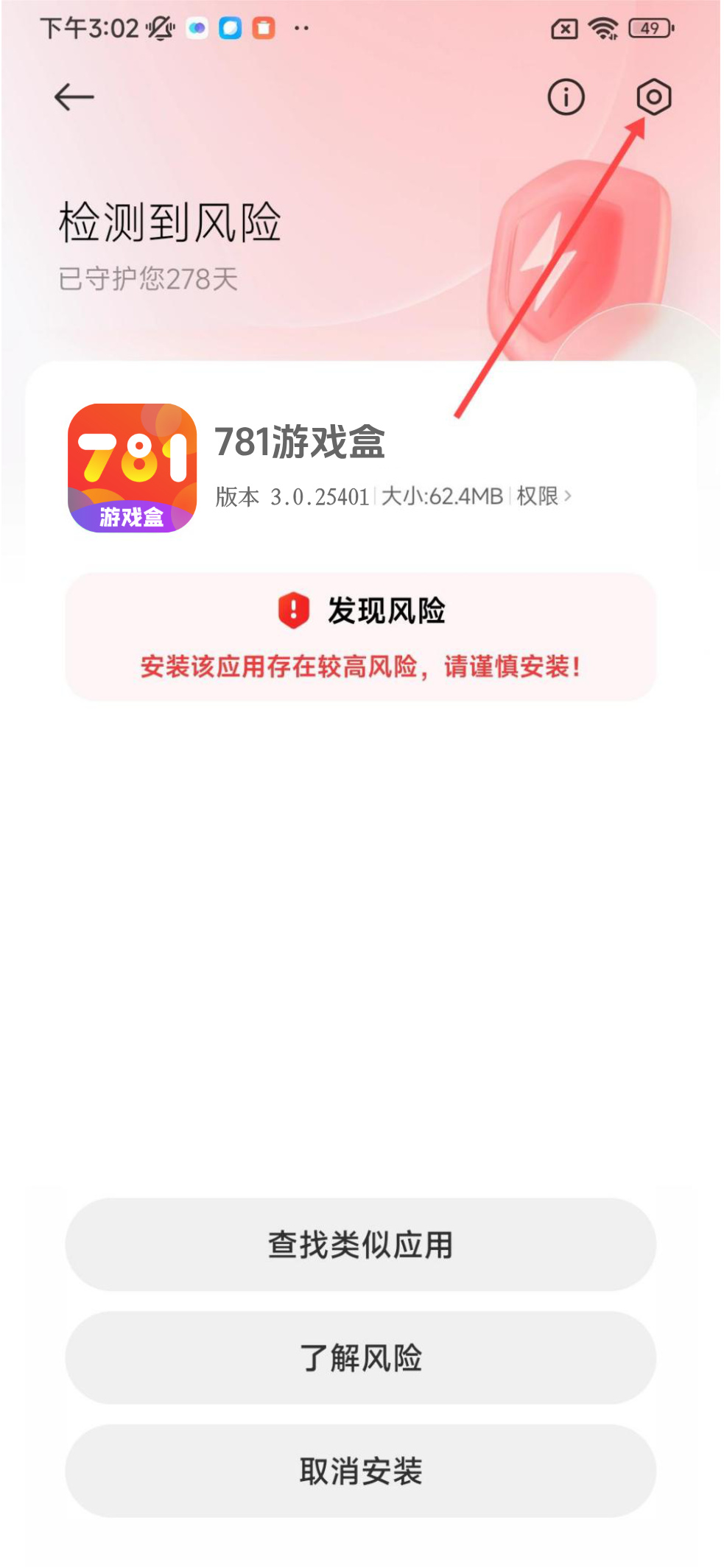The width and height of the screenshot is (724, 1568).
Task: Tap 查找类似应用 button
Action: pos(360,1244)
